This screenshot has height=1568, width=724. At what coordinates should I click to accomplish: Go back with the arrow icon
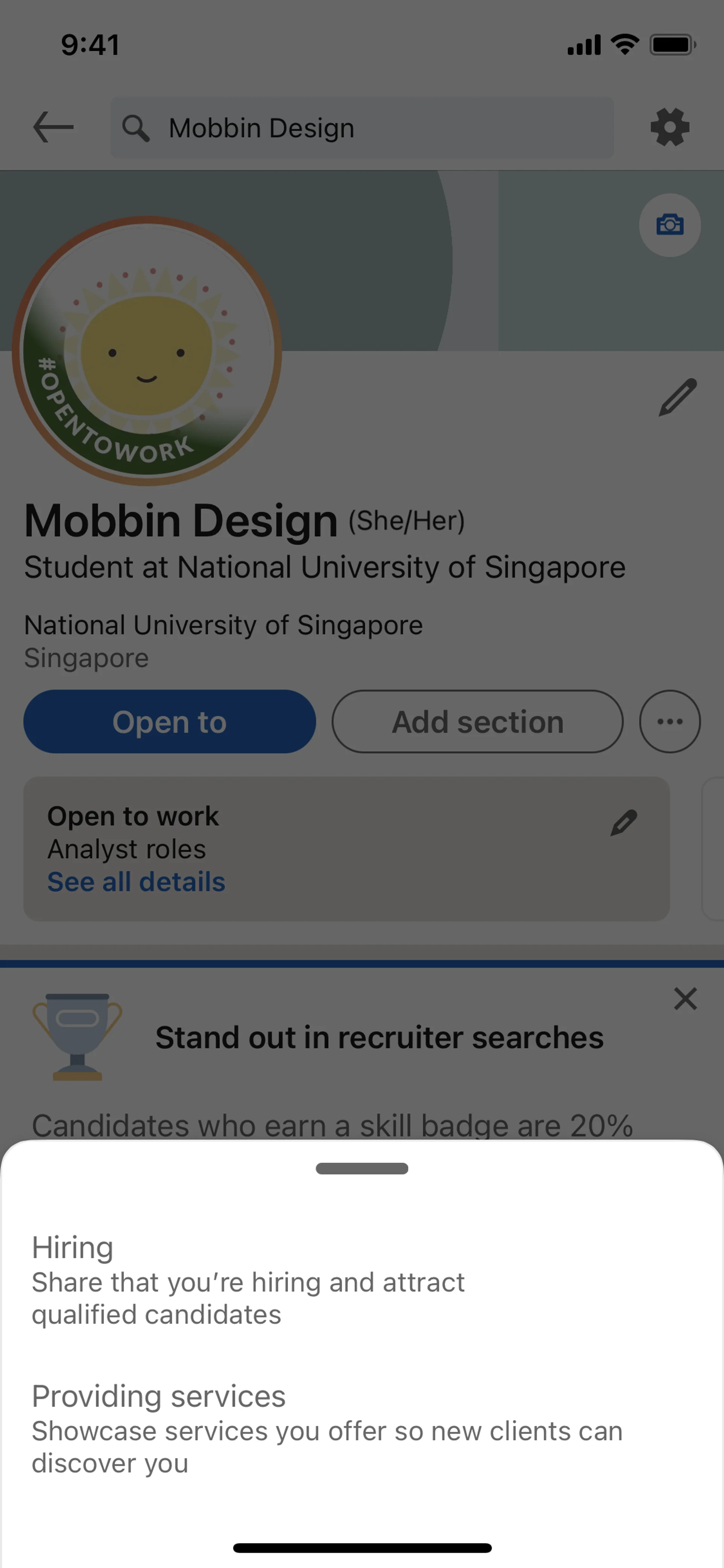pos(54,127)
